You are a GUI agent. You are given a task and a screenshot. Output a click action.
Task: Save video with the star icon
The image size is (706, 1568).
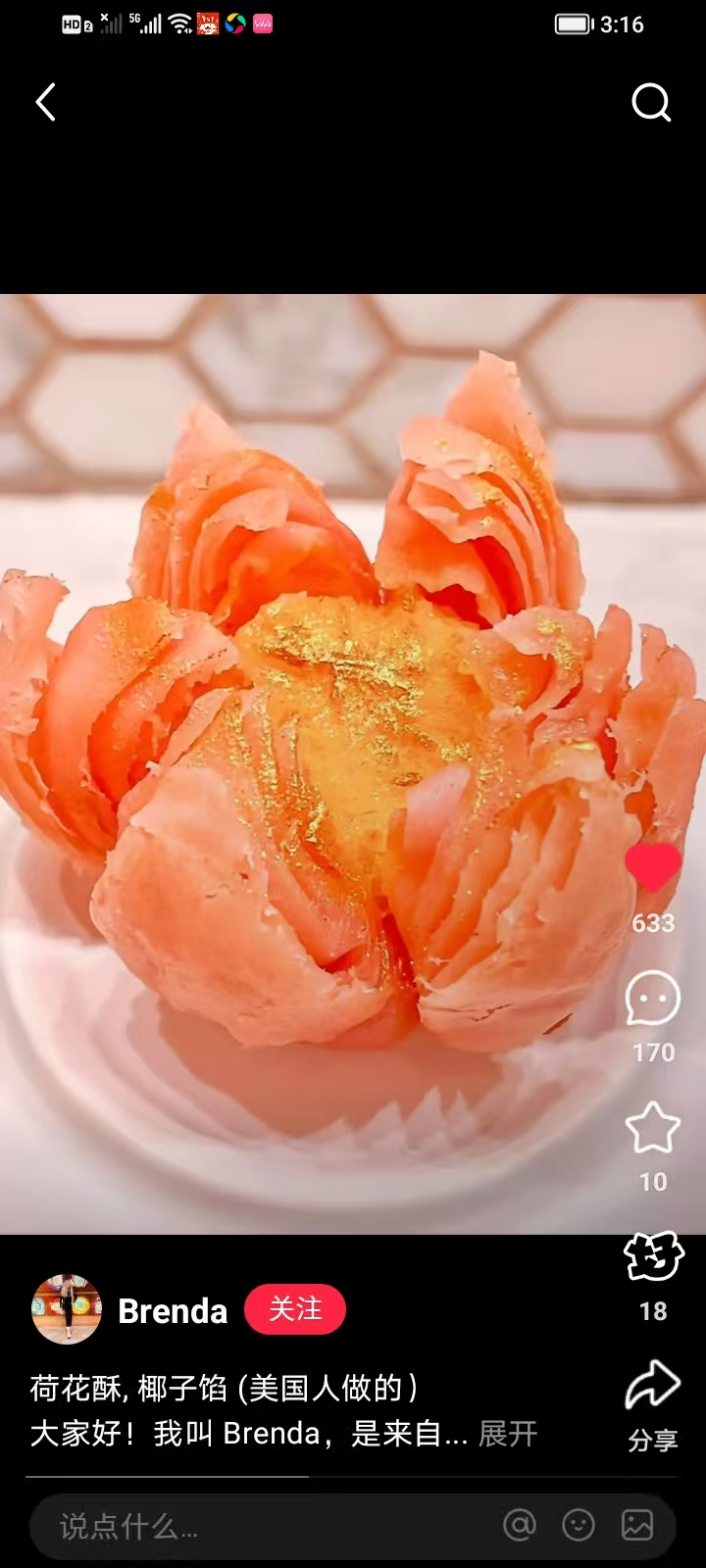(x=653, y=1128)
